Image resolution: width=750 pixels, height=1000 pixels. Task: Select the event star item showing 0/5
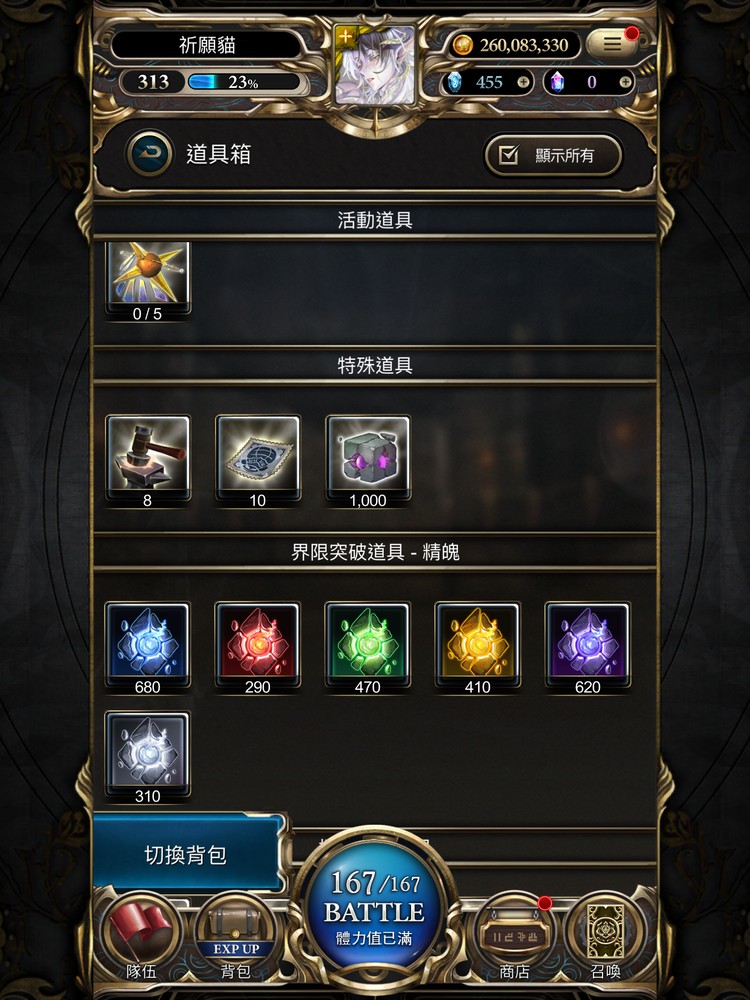pos(148,275)
